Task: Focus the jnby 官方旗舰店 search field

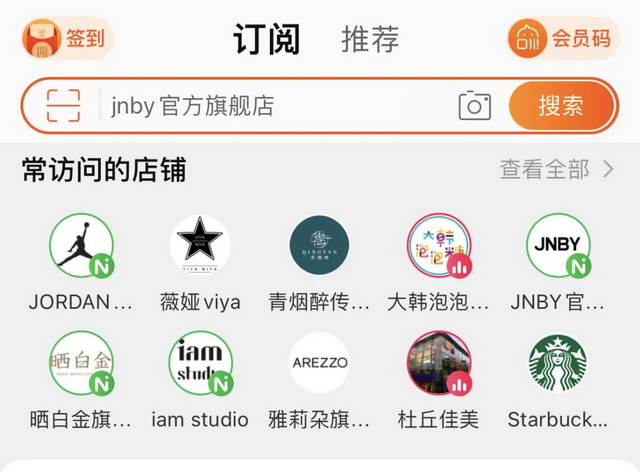Action: pos(270,106)
